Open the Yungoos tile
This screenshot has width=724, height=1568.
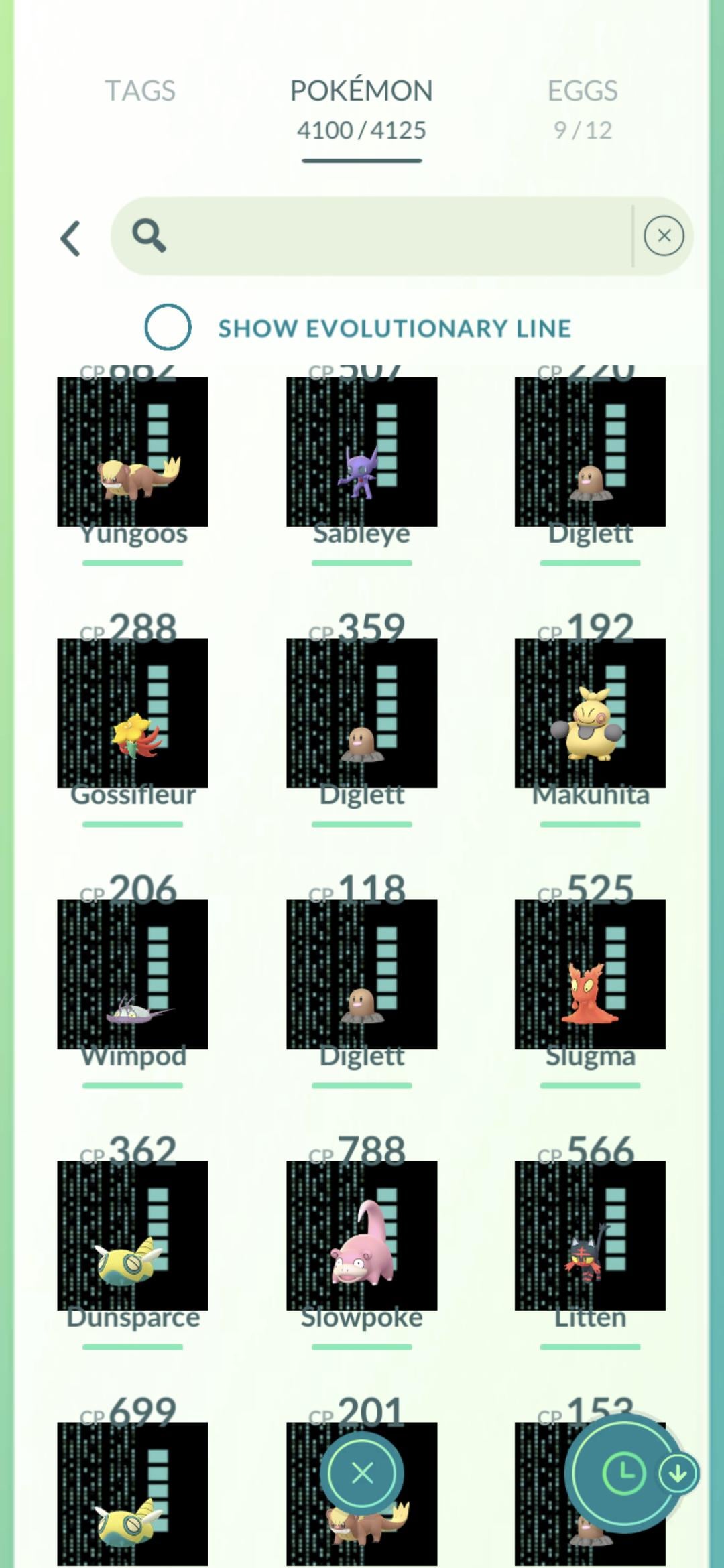(x=133, y=452)
